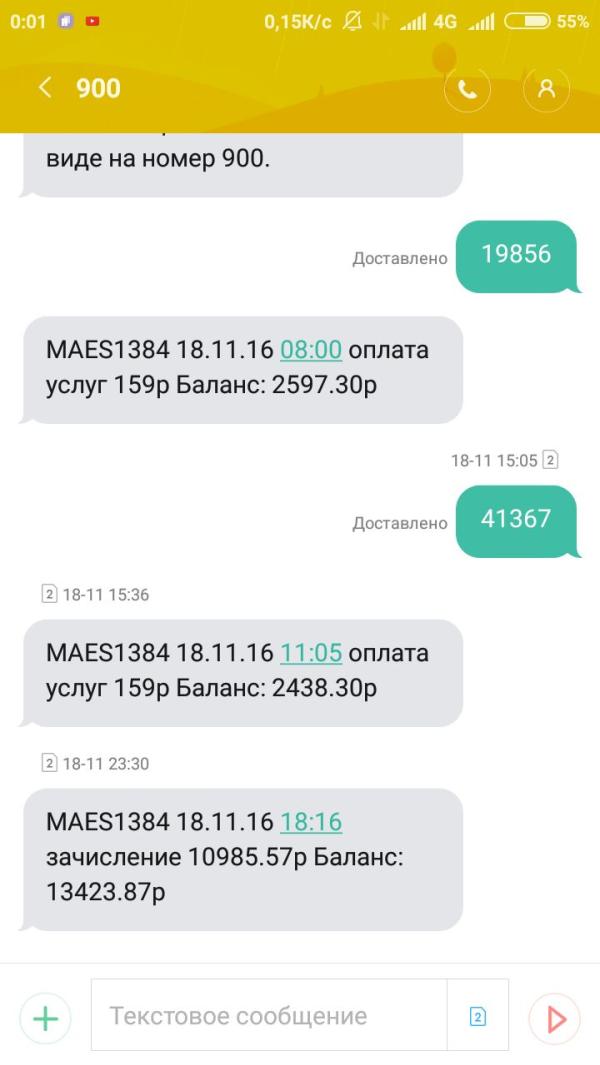Send the message with arrow button
This screenshot has width=600, height=1065.
tap(555, 1018)
